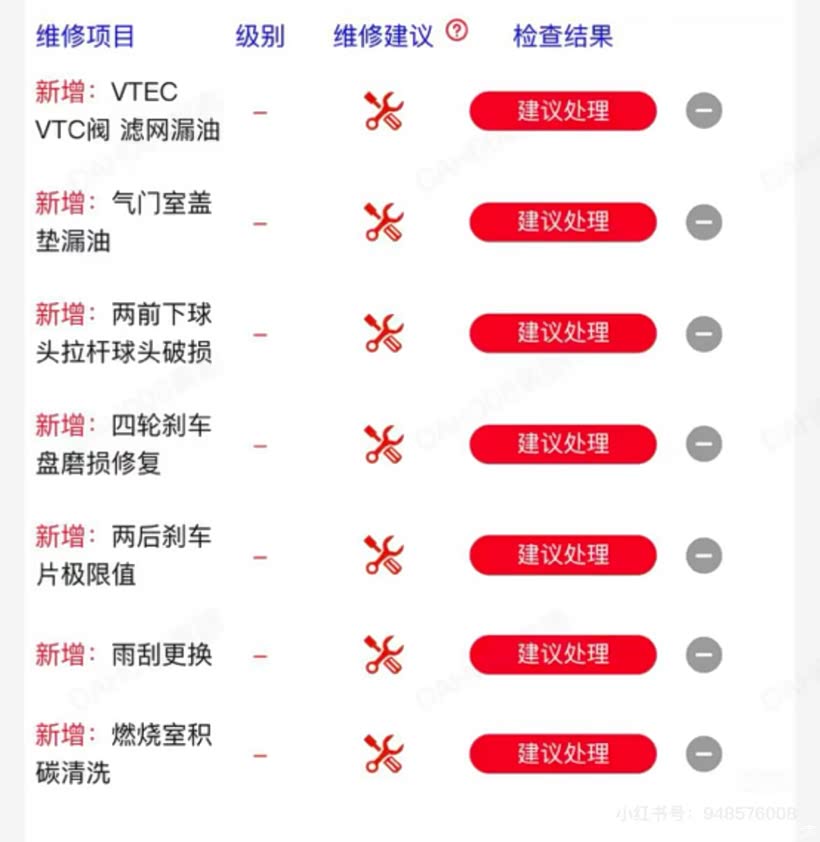
Task: Select 建议处理 for 两后刹车片极限值
Action: pos(562,555)
